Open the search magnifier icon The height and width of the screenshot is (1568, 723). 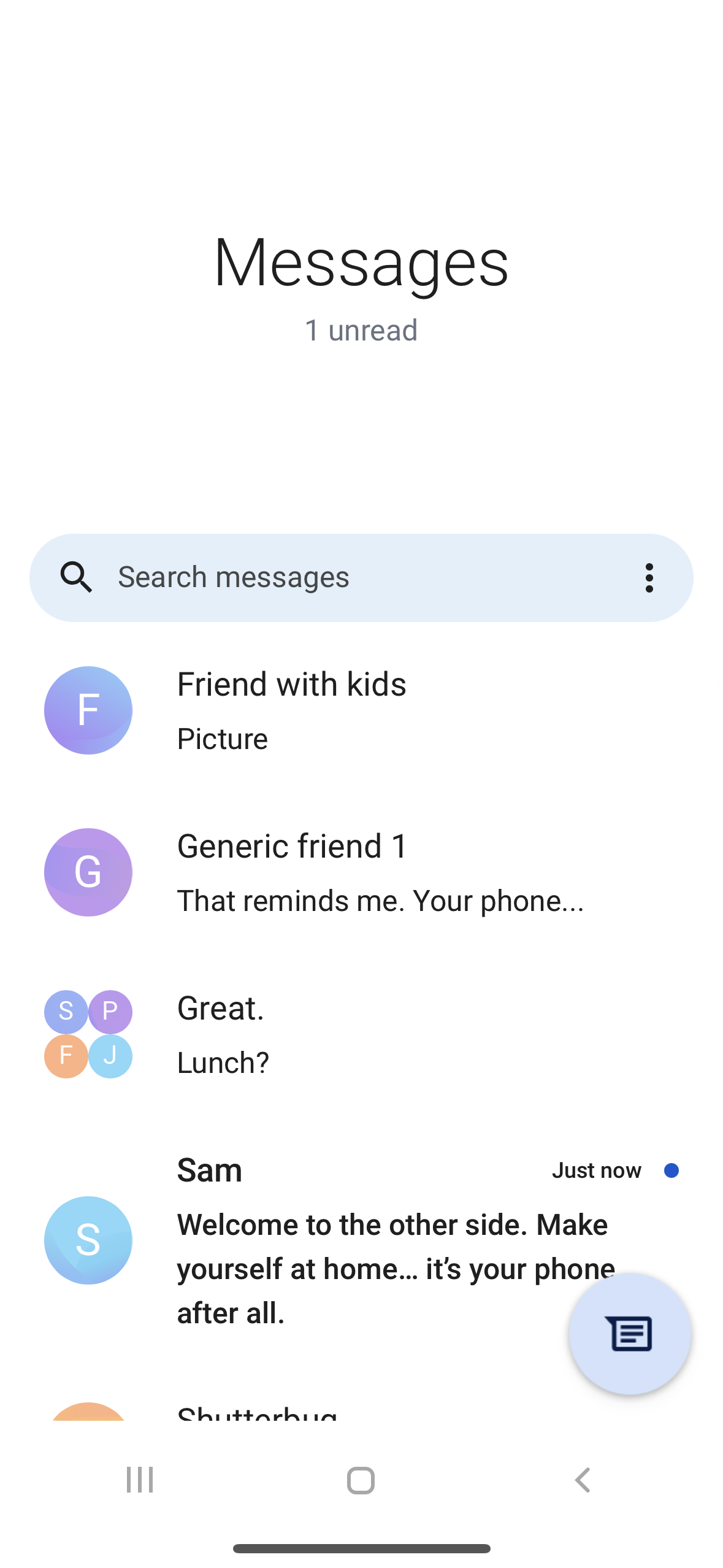click(76, 577)
